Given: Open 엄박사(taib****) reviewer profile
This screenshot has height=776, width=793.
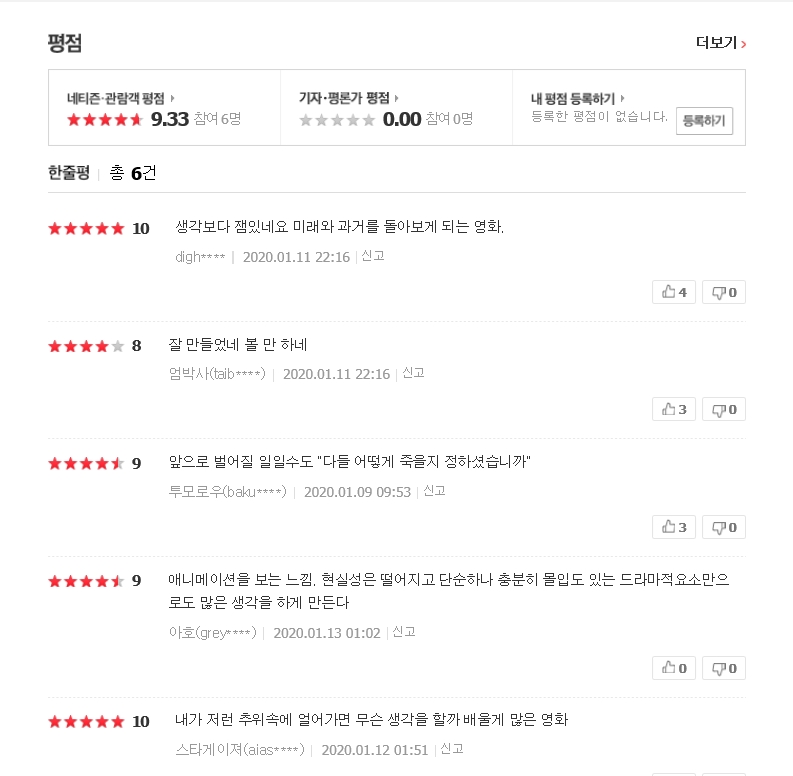Looking at the screenshot, I should (x=217, y=374).
